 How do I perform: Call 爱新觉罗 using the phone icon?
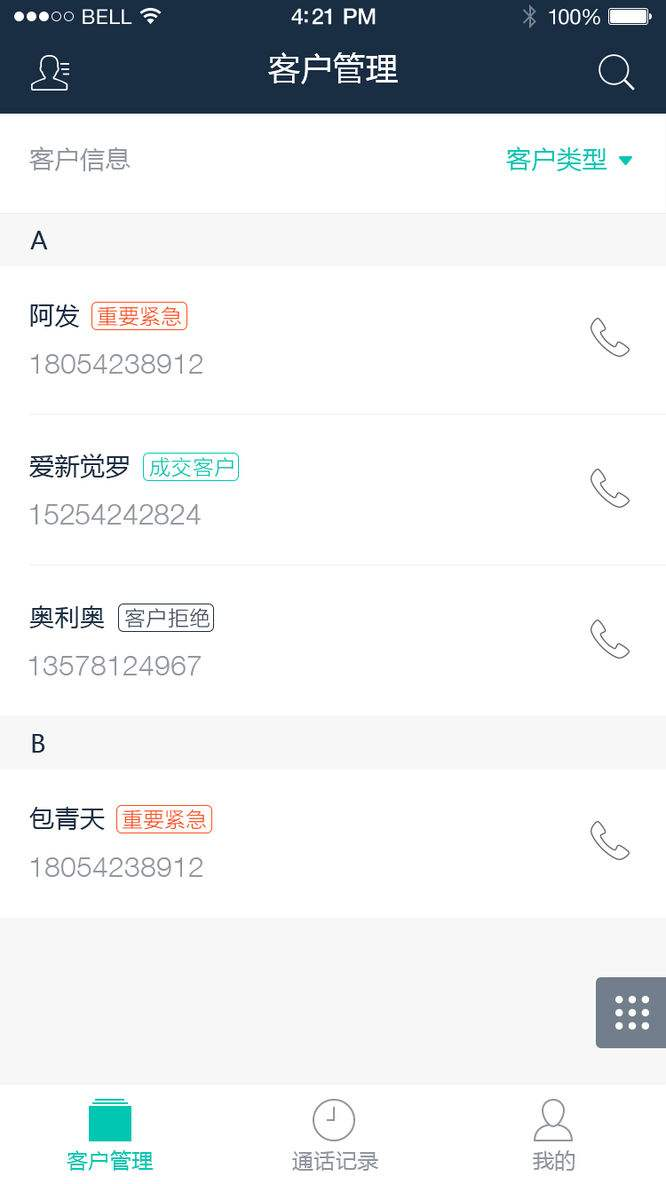coord(609,489)
